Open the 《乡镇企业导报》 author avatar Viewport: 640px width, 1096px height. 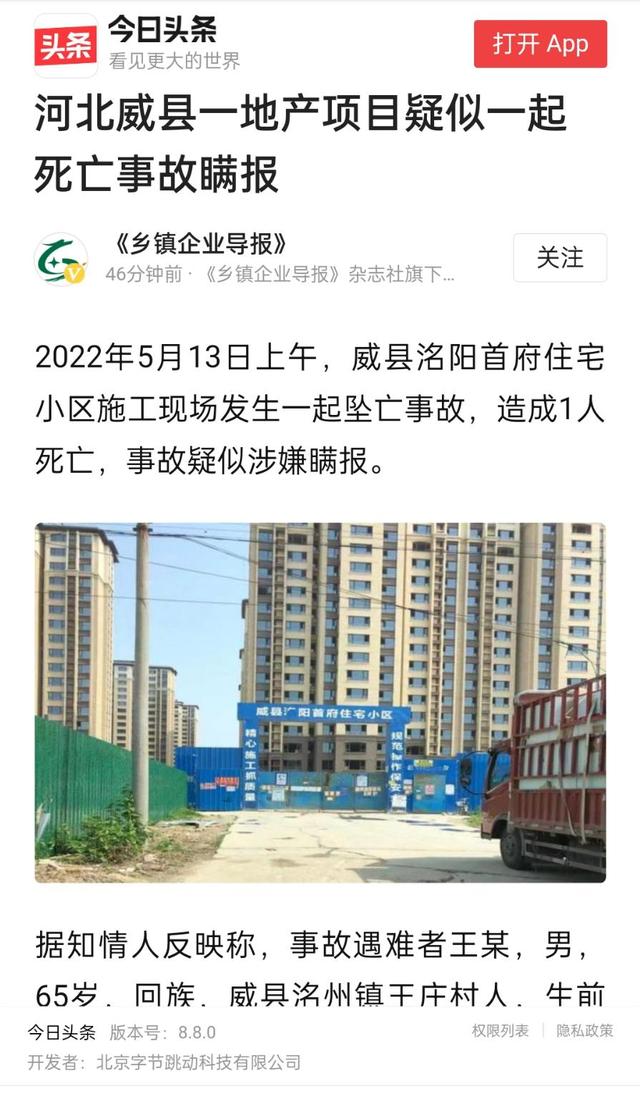pos(60,259)
